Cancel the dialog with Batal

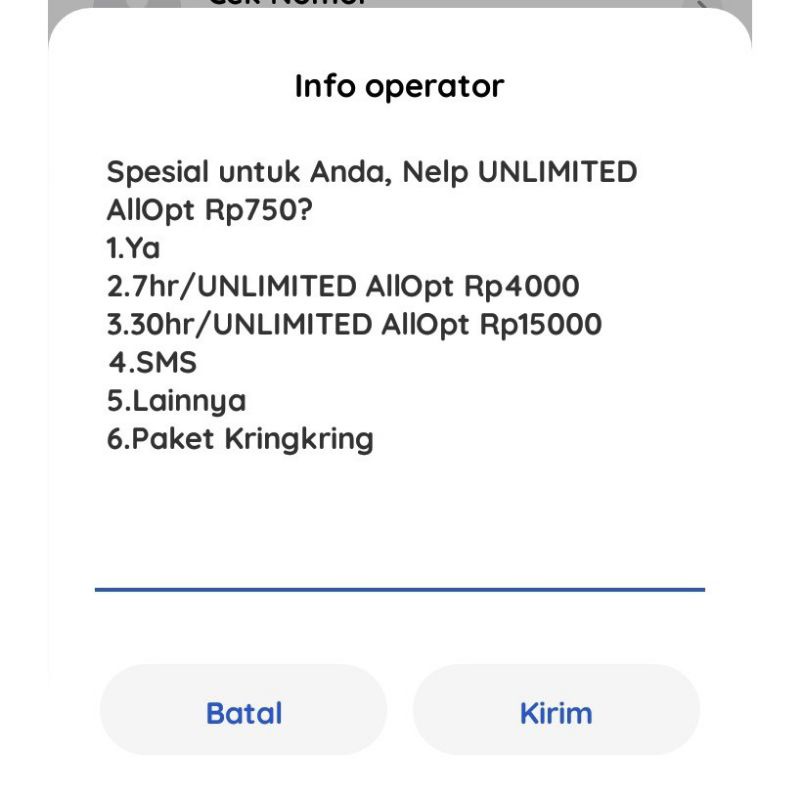click(244, 712)
